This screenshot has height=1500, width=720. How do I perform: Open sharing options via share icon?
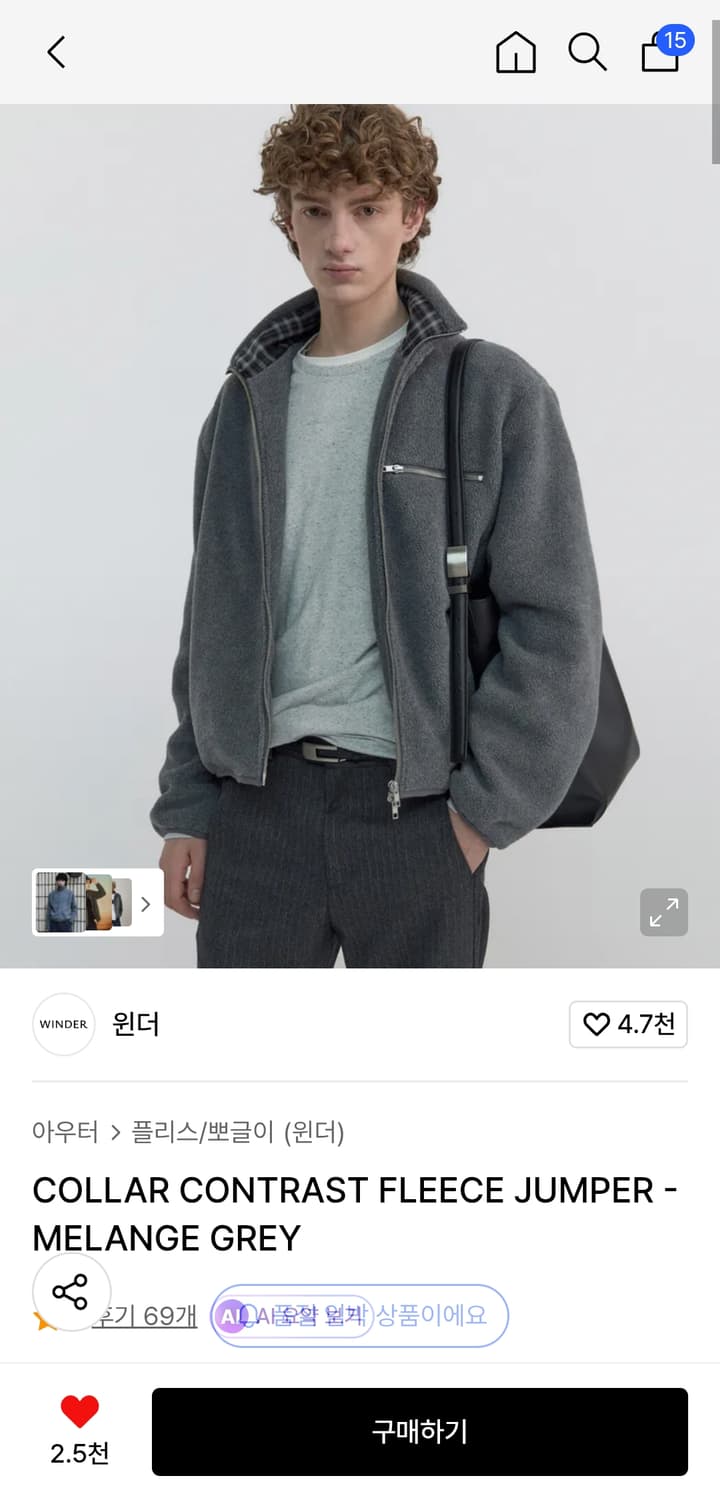click(x=70, y=1291)
